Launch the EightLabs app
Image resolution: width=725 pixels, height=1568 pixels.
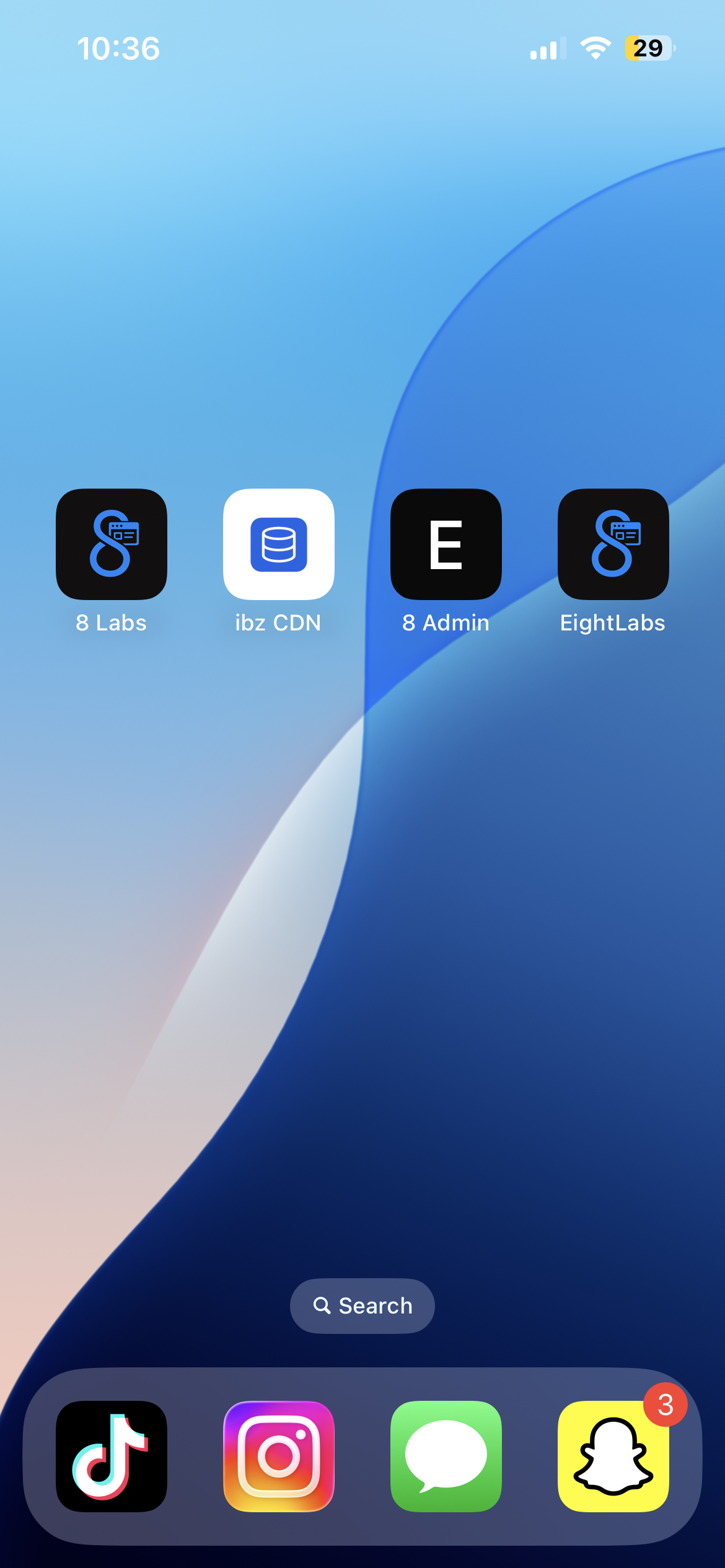click(x=613, y=544)
